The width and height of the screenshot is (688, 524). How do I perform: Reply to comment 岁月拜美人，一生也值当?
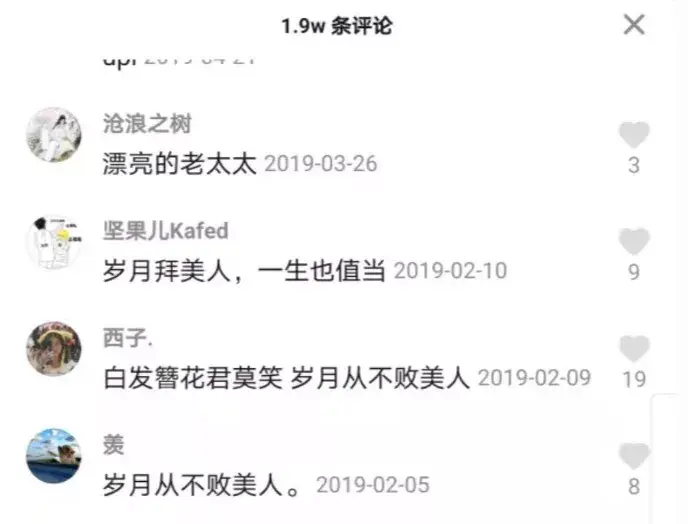tap(244, 271)
